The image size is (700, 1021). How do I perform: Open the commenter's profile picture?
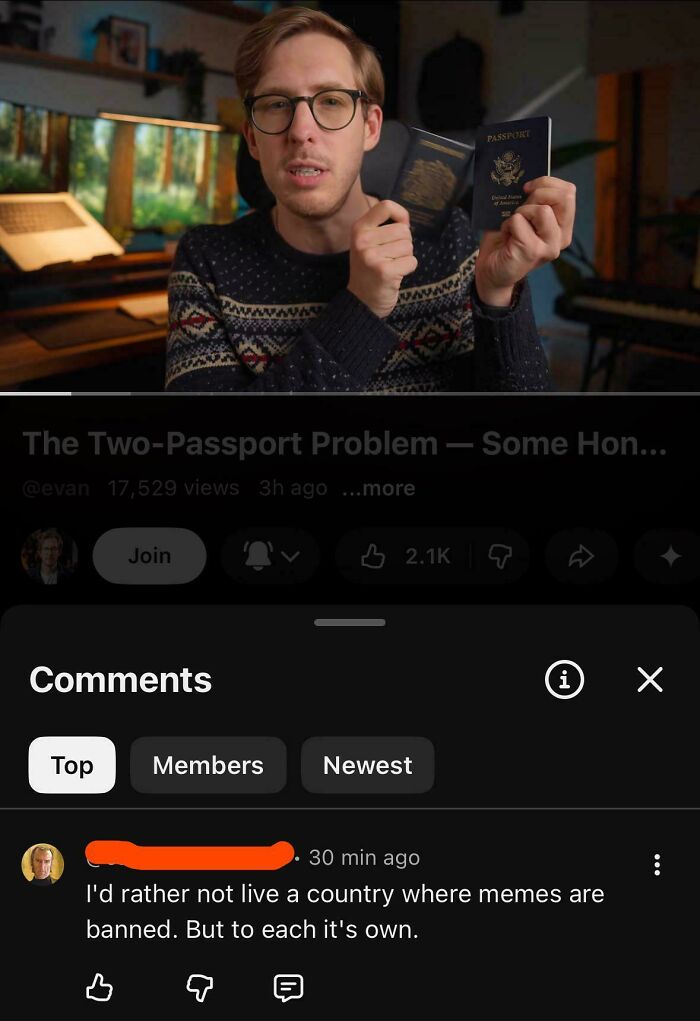(x=43, y=865)
